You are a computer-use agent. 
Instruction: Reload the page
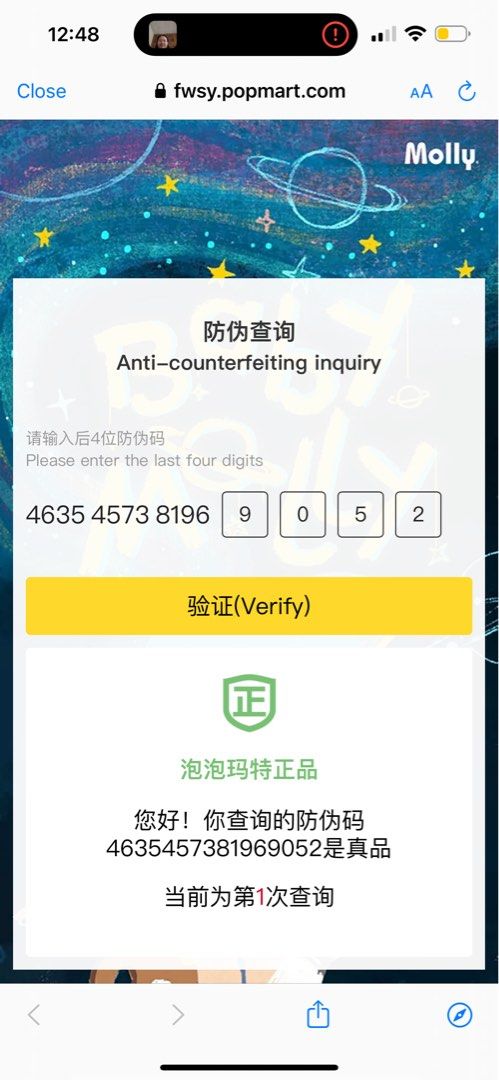click(467, 91)
